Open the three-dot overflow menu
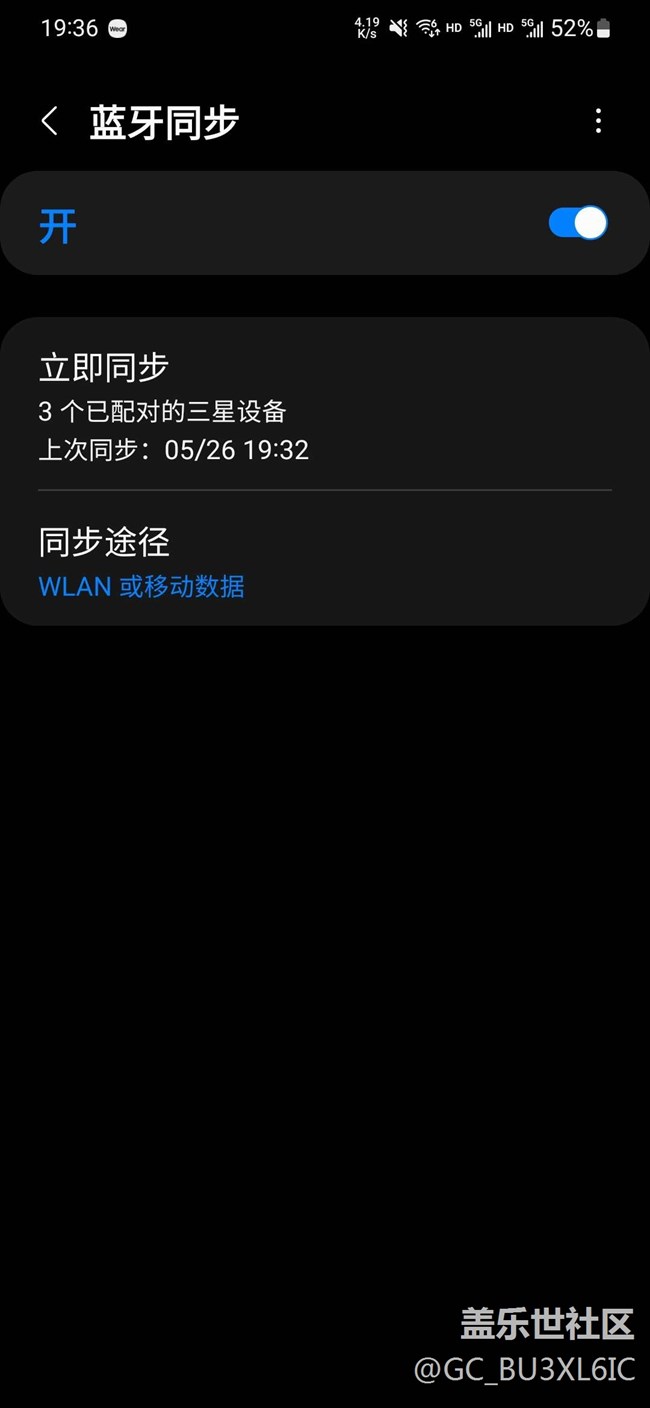 coord(598,122)
